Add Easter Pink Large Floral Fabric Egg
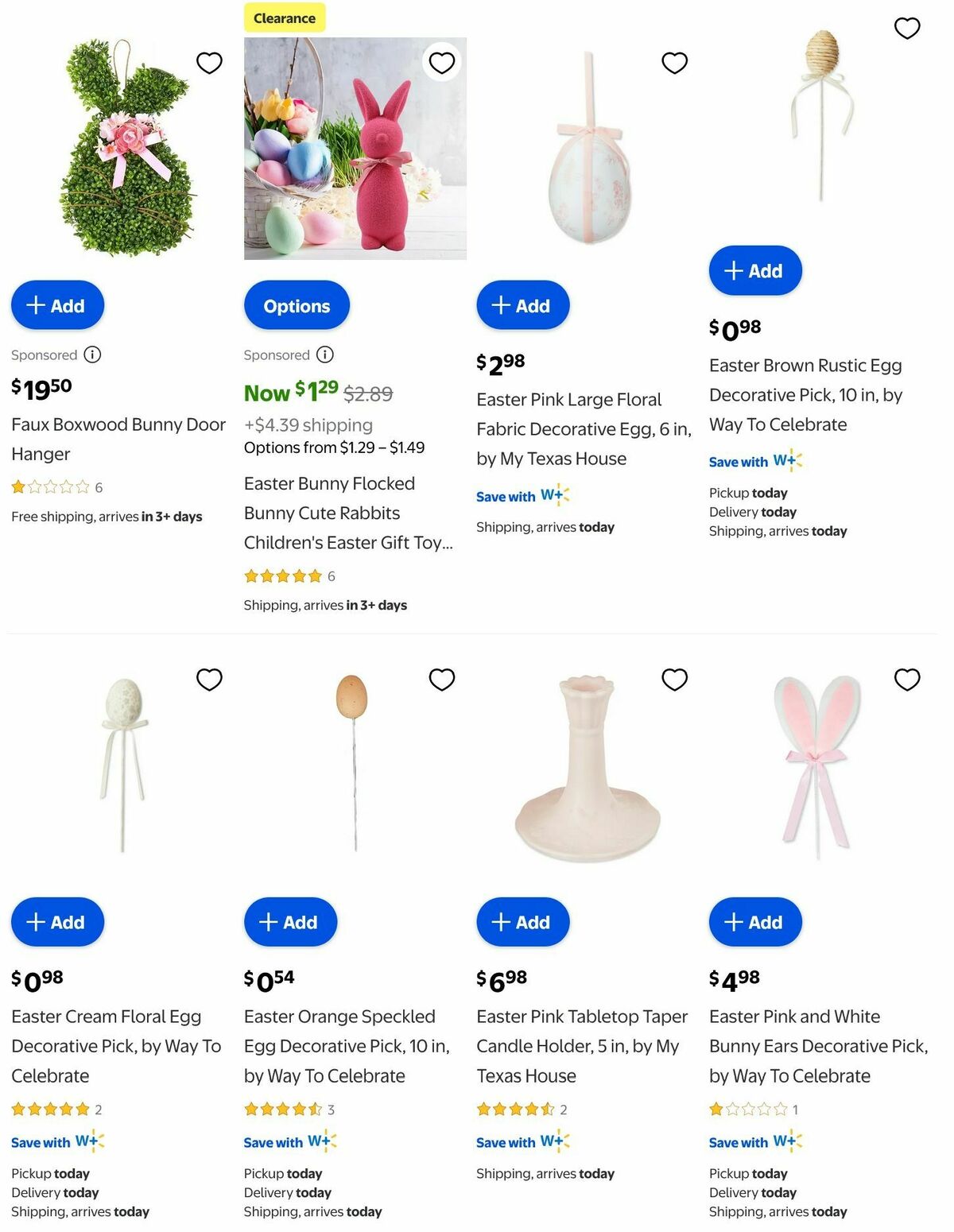 coord(522,305)
